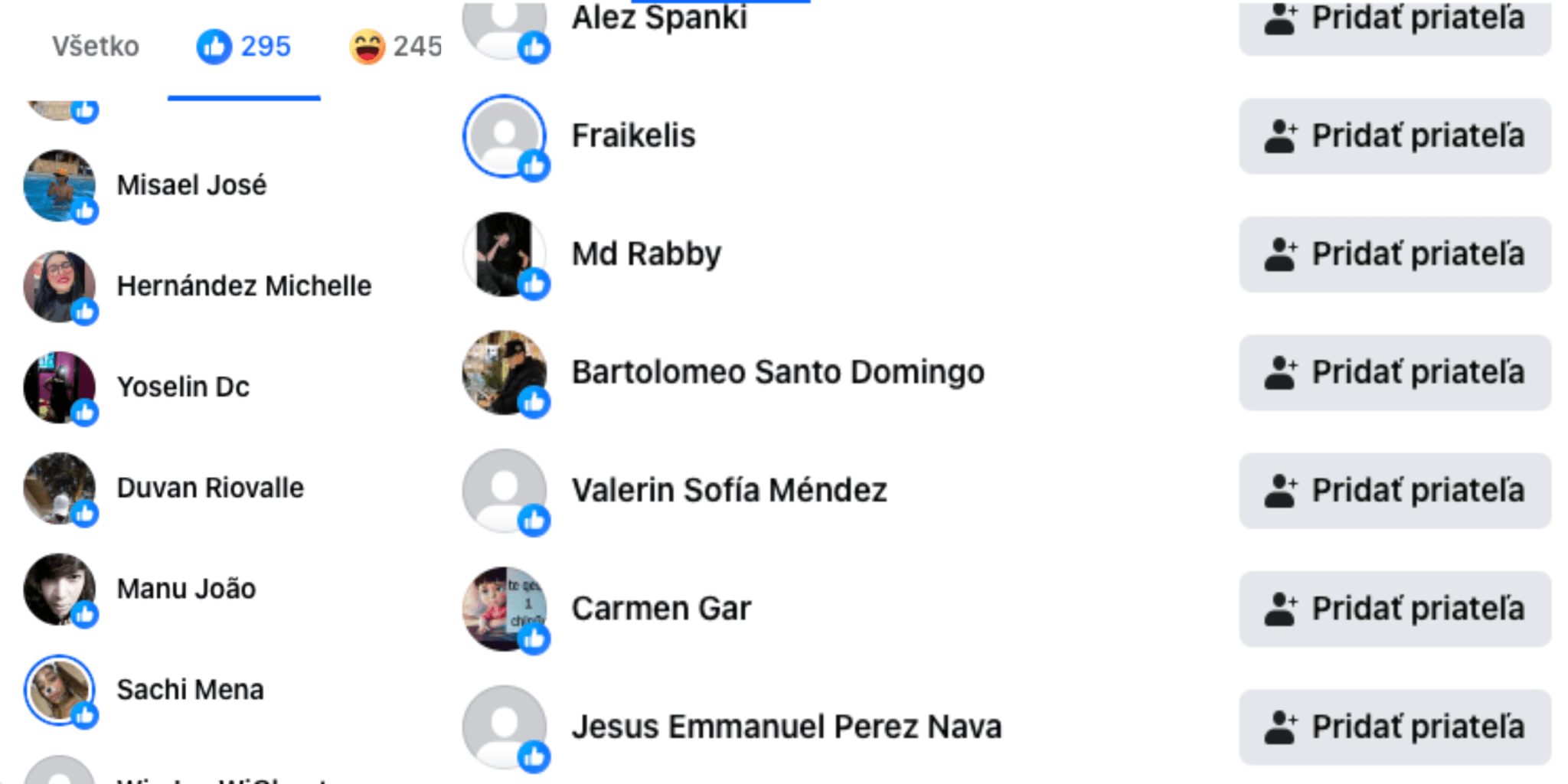Tap Pridať priateľa next to Fraikelis
The width and height of the screenshot is (1568, 784).
1394,136
